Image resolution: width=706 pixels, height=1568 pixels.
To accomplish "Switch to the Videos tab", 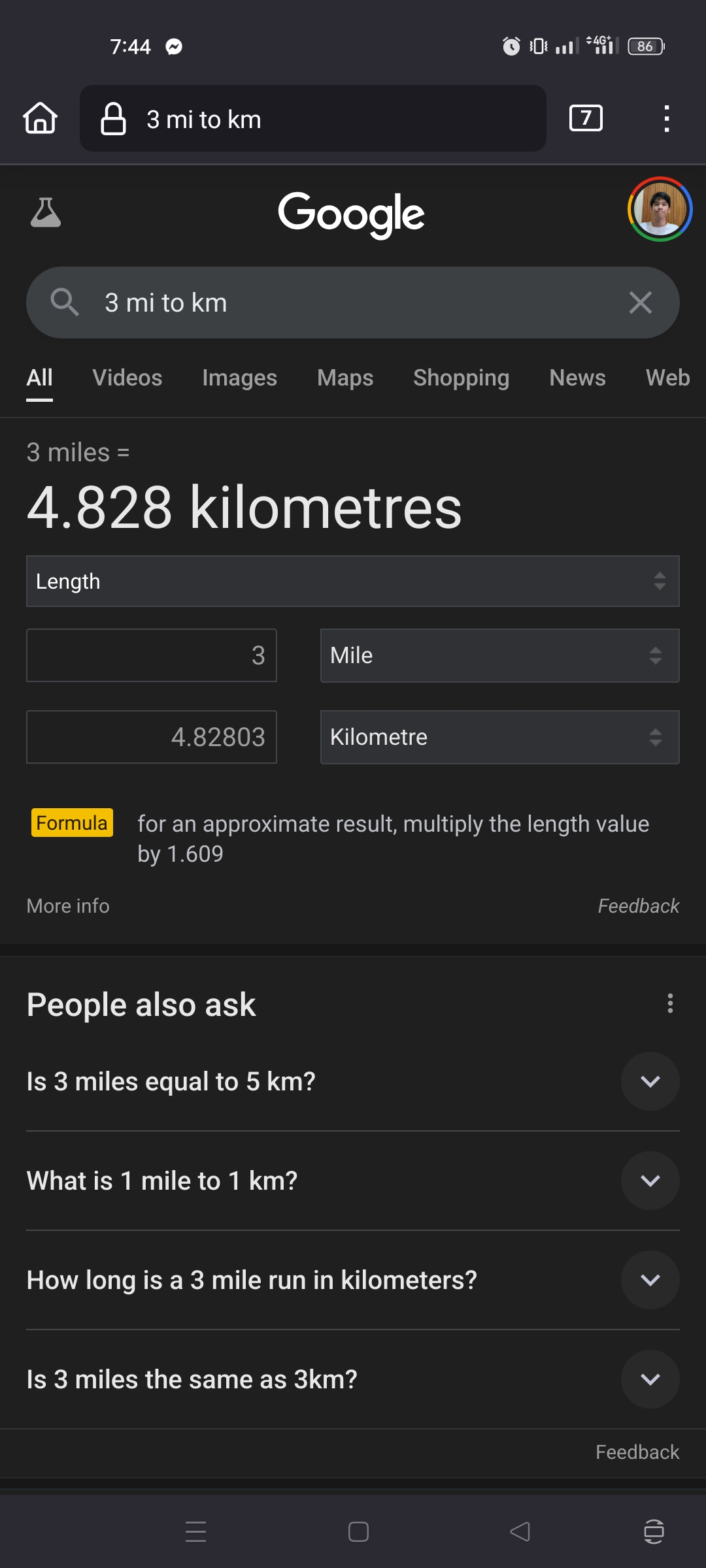I will click(x=127, y=378).
